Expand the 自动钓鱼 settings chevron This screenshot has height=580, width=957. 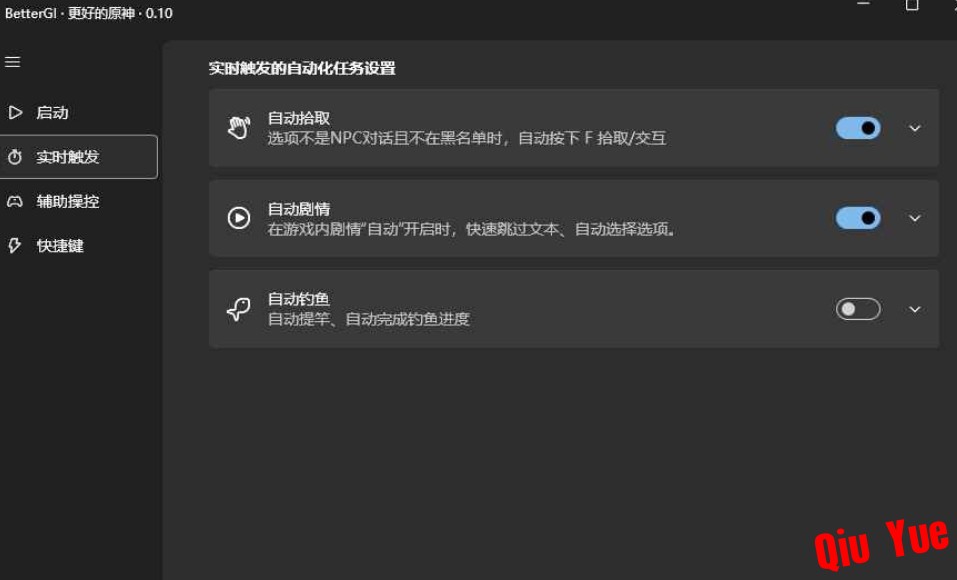coord(914,309)
